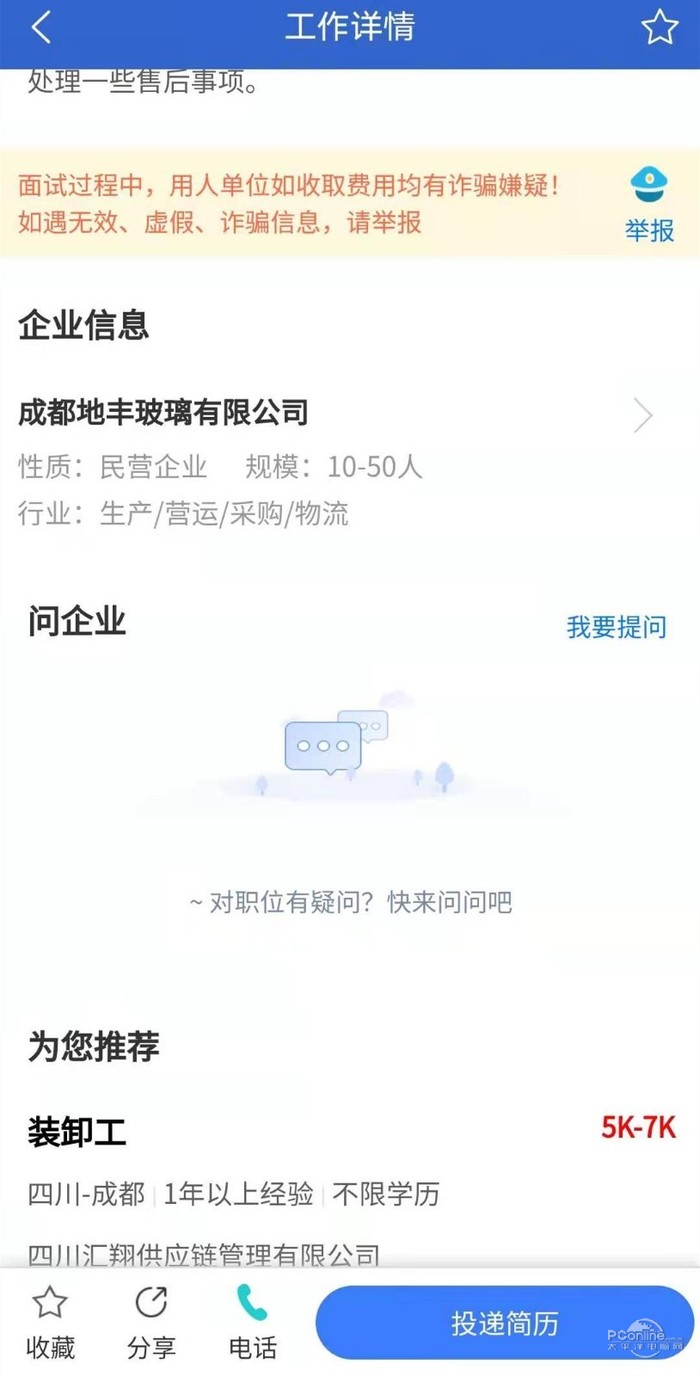Image resolution: width=700 pixels, height=1376 pixels.
Task: Go back from 工作详情
Action: 41,28
